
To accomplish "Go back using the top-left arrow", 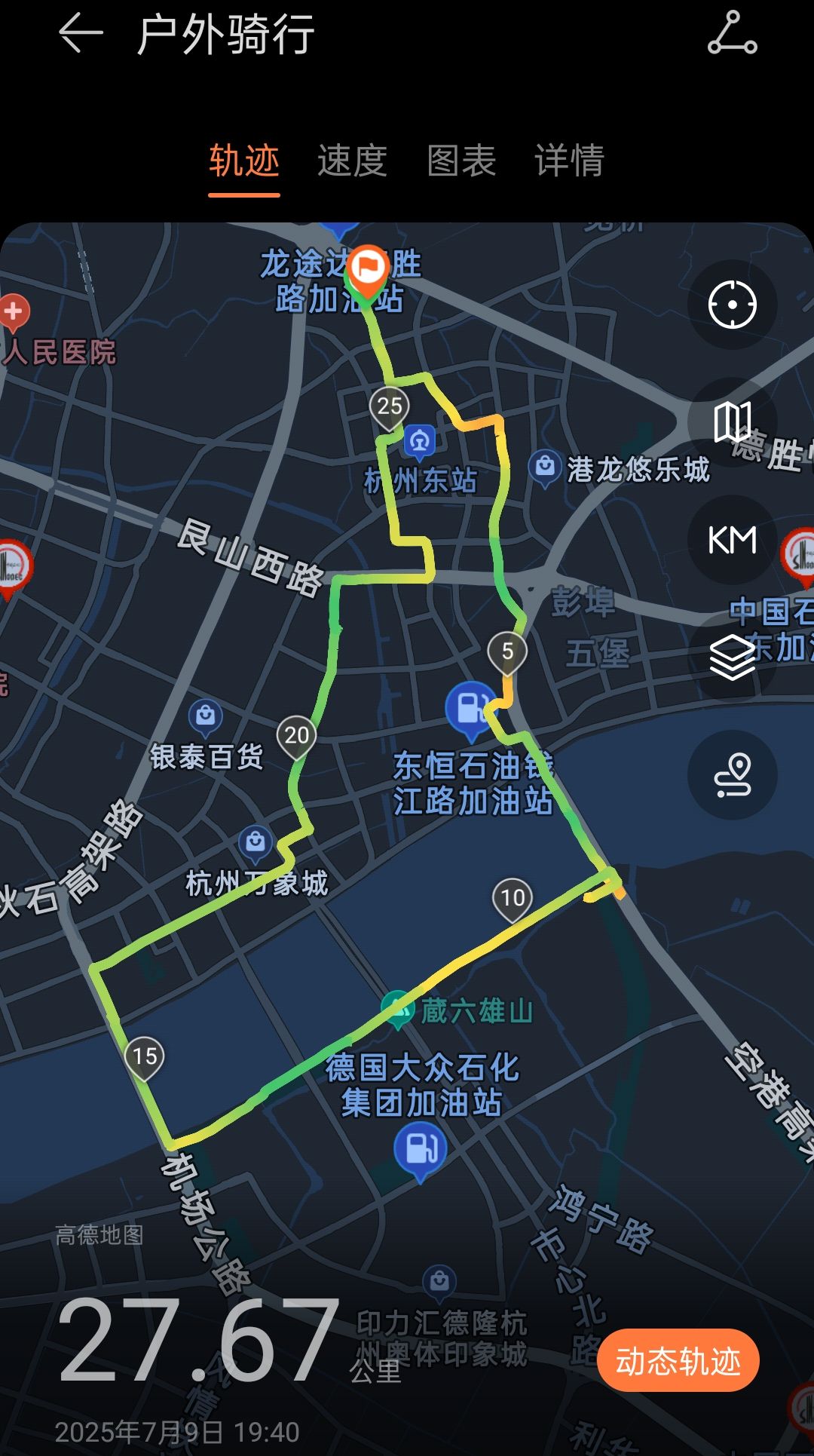I will pos(81,33).
